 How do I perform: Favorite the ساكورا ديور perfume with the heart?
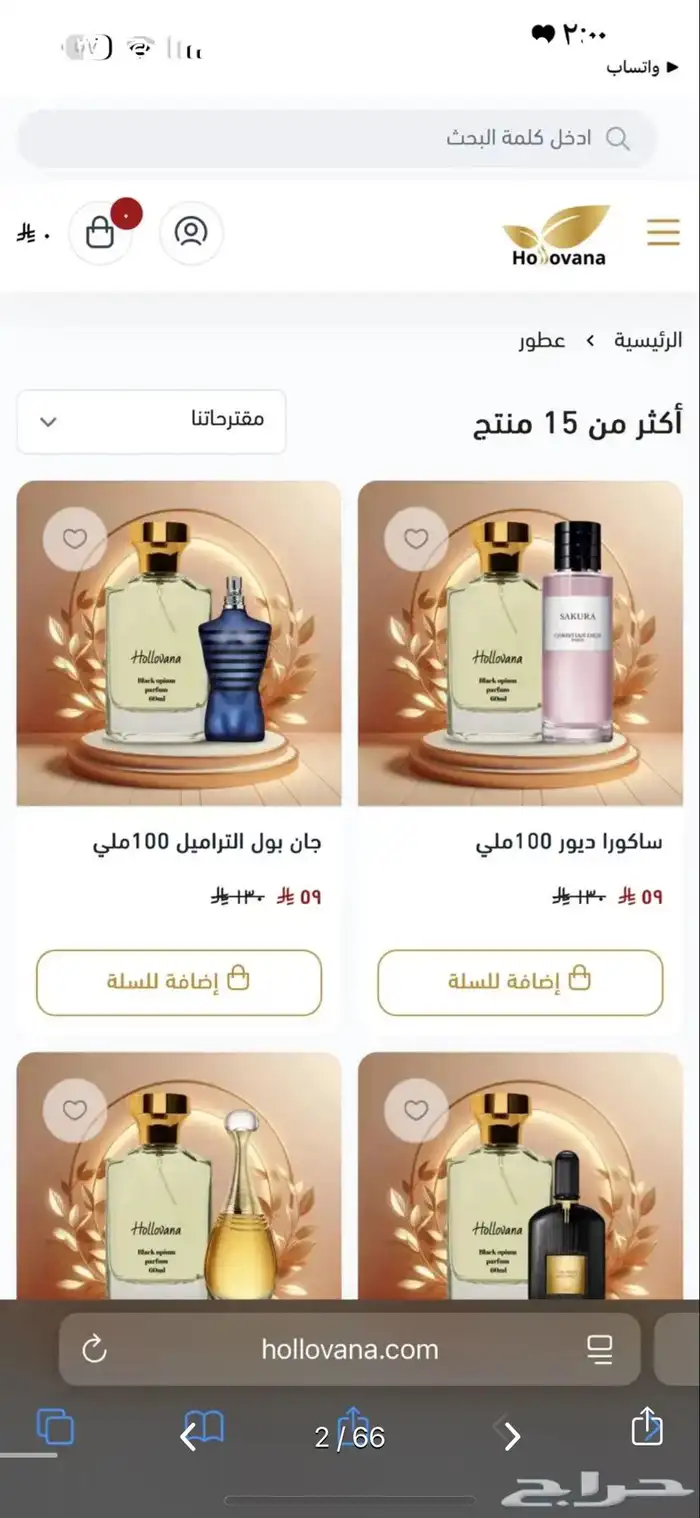click(x=416, y=539)
